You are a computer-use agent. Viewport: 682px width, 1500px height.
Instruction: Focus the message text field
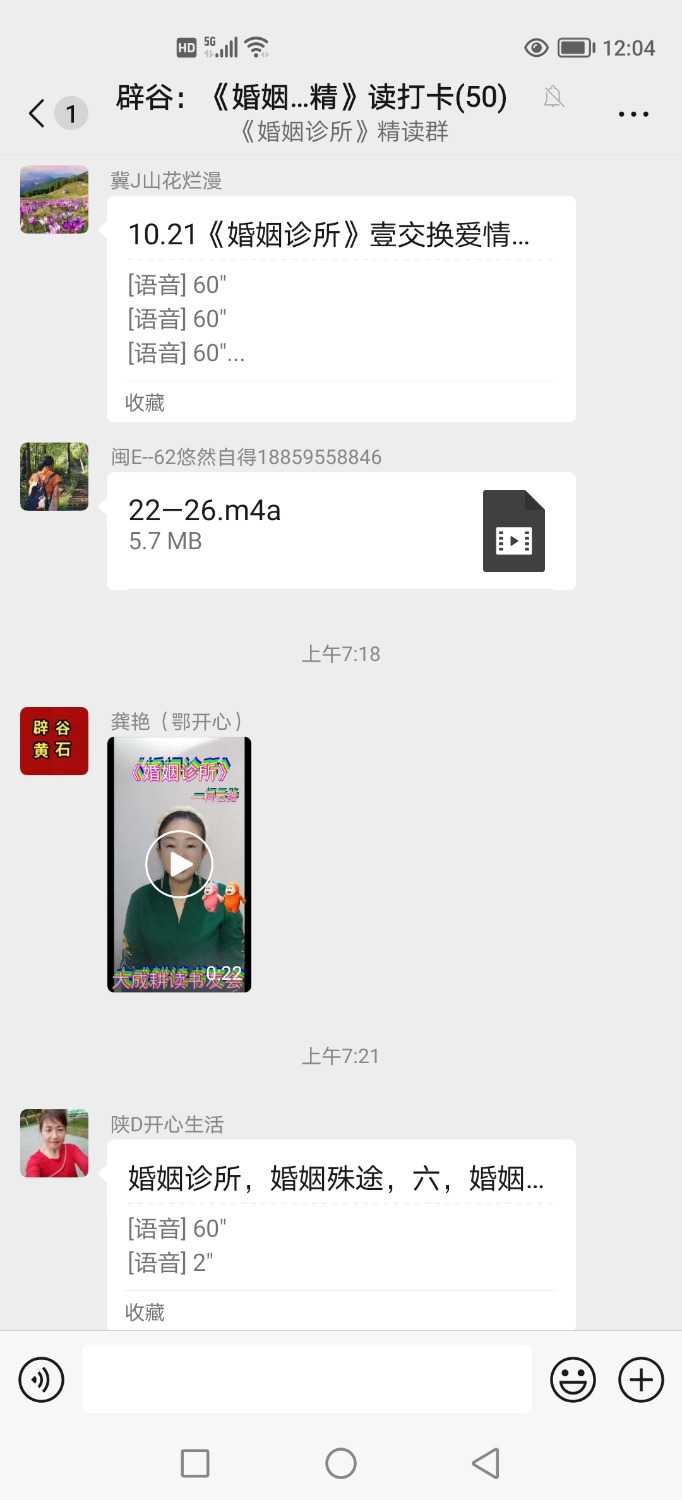click(x=307, y=1379)
